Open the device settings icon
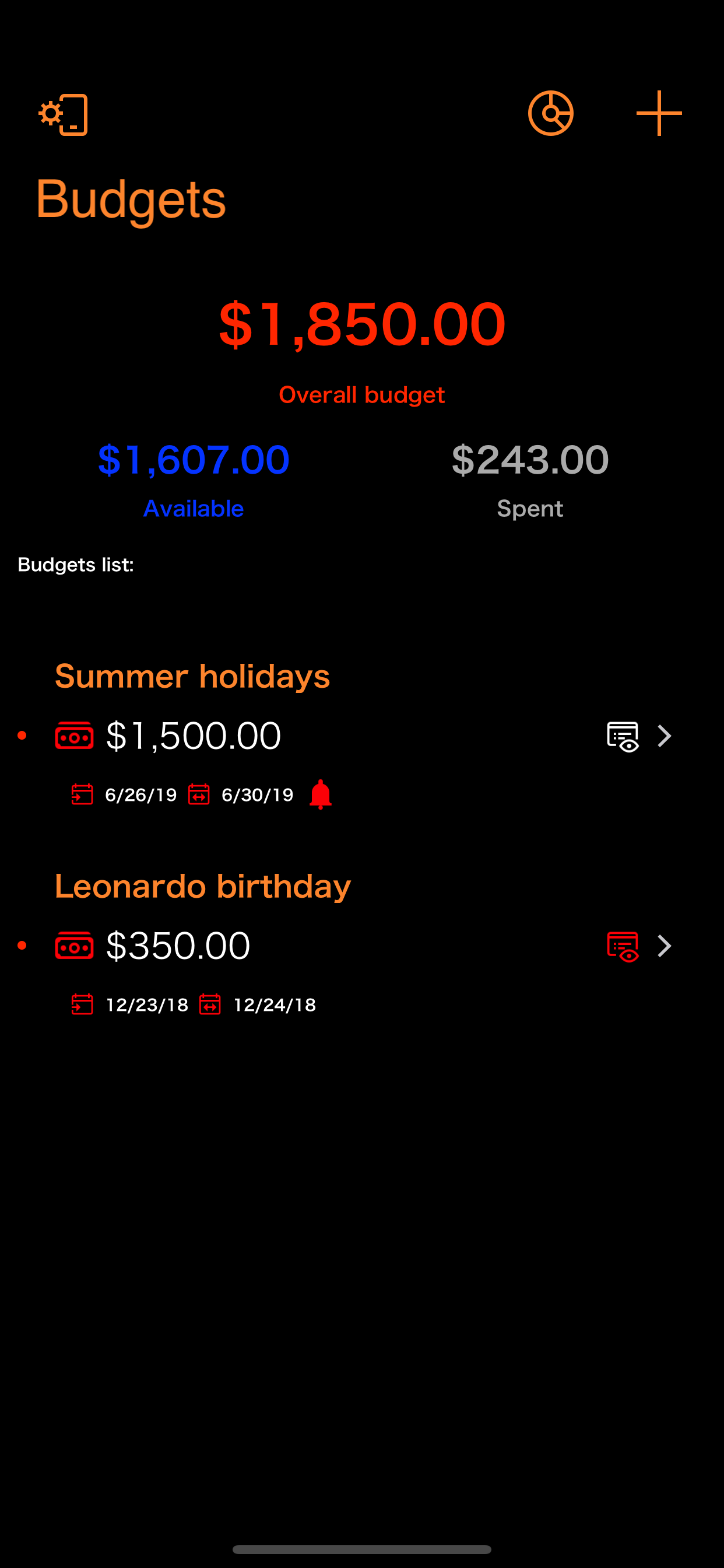 (x=64, y=114)
